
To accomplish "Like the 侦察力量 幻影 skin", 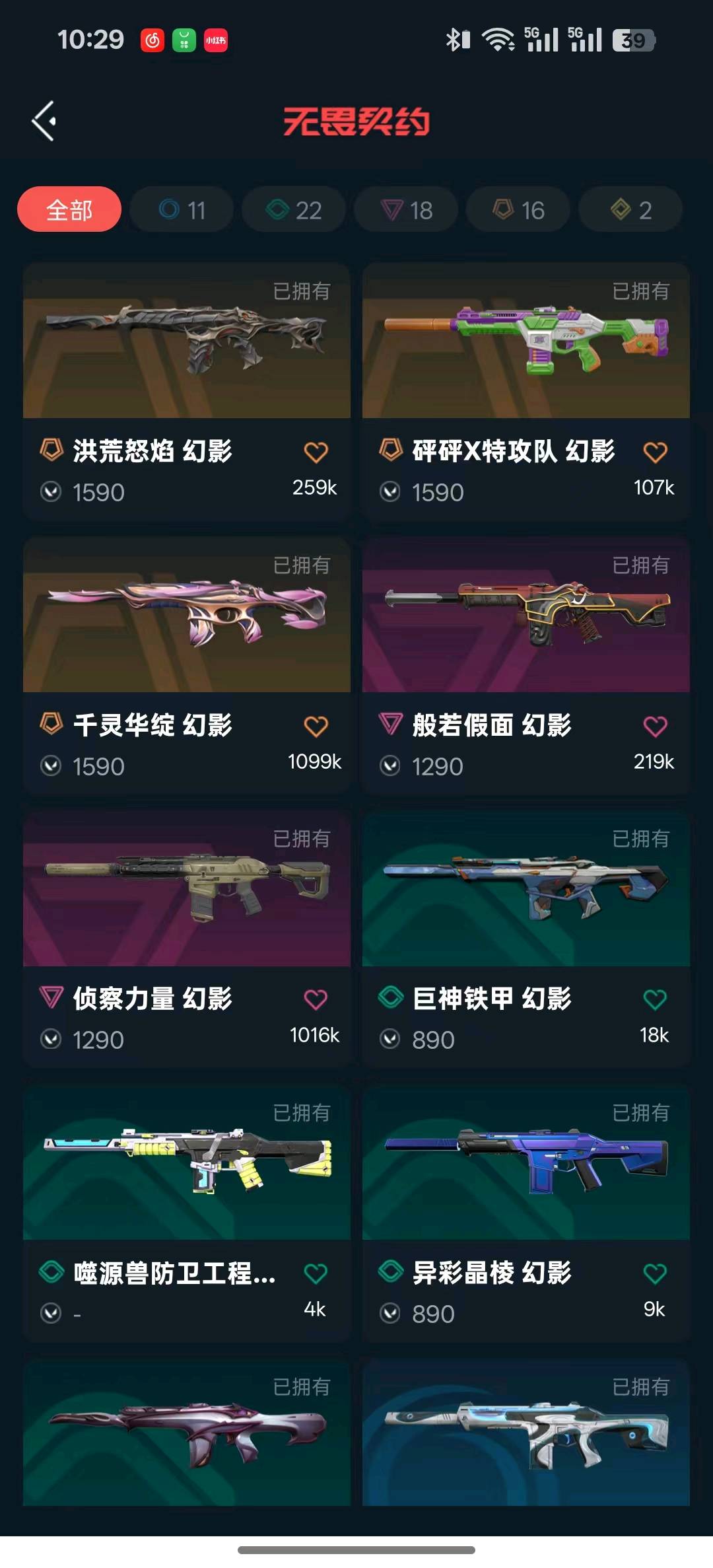I will coord(316,999).
